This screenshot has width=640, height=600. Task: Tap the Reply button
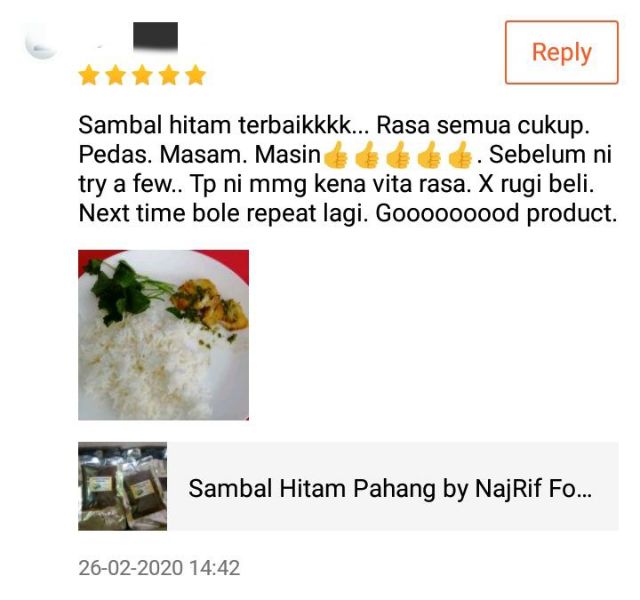coord(561,52)
